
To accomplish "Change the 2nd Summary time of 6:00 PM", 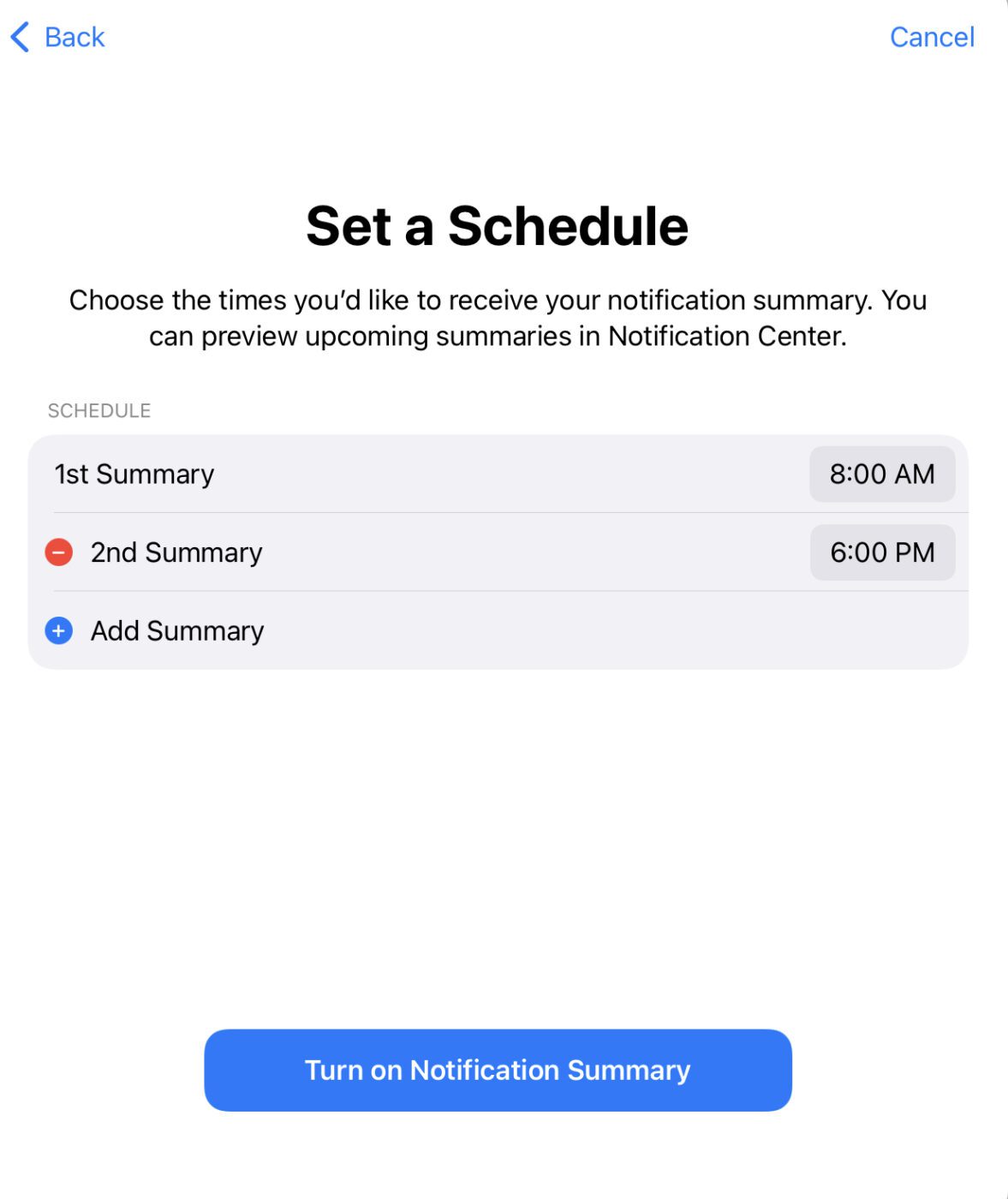I will point(881,552).
